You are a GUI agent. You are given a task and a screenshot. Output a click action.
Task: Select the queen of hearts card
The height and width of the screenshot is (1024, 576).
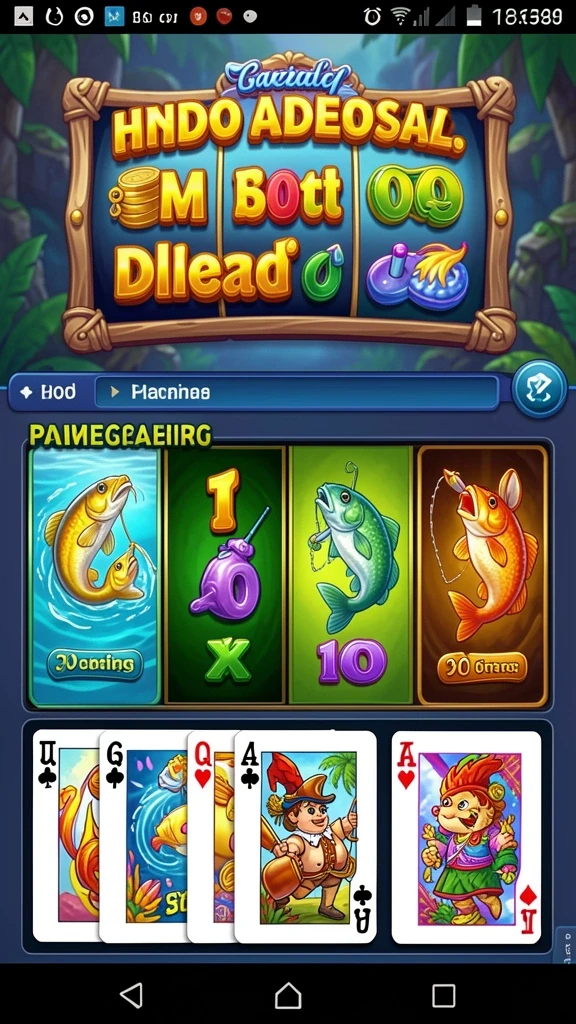212,837
